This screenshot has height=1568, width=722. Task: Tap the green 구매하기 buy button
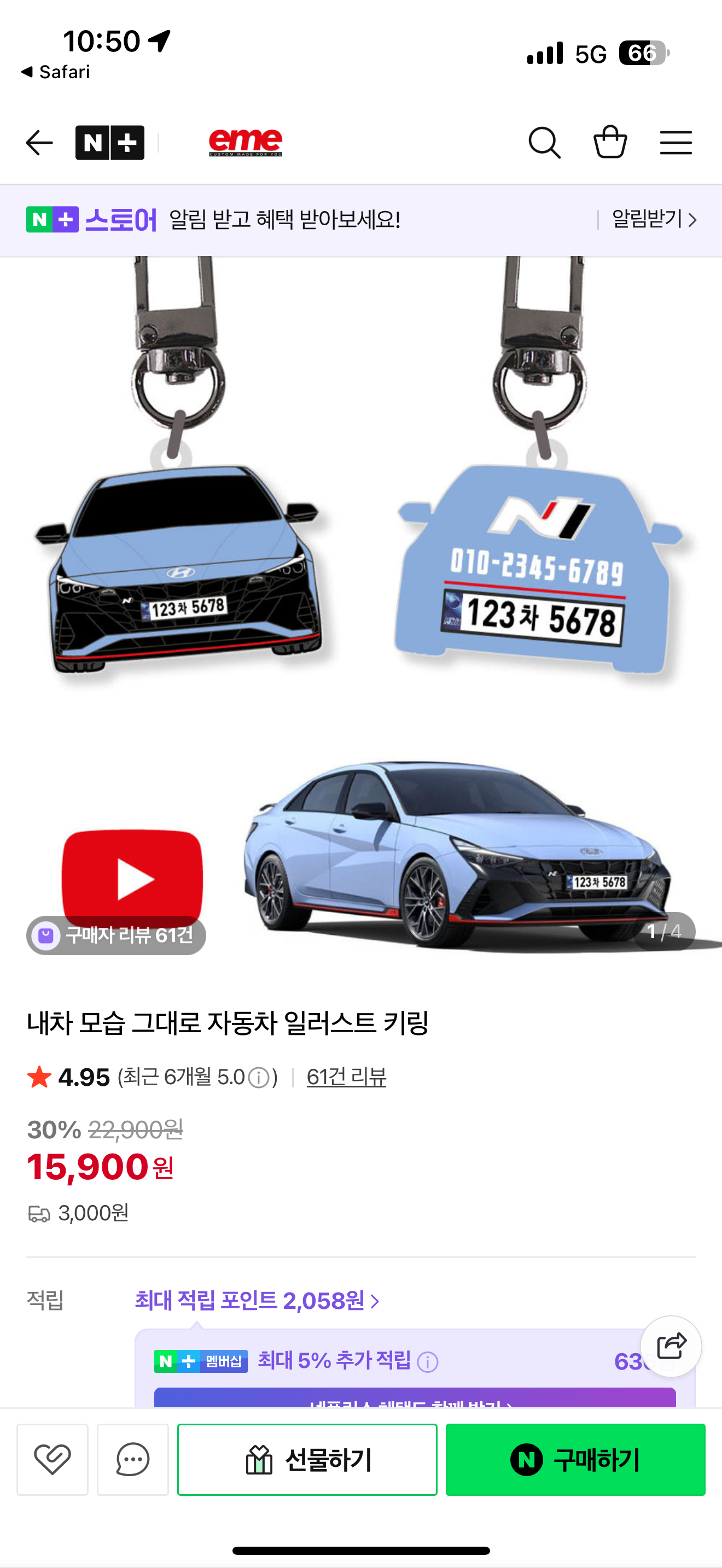click(x=575, y=1459)
